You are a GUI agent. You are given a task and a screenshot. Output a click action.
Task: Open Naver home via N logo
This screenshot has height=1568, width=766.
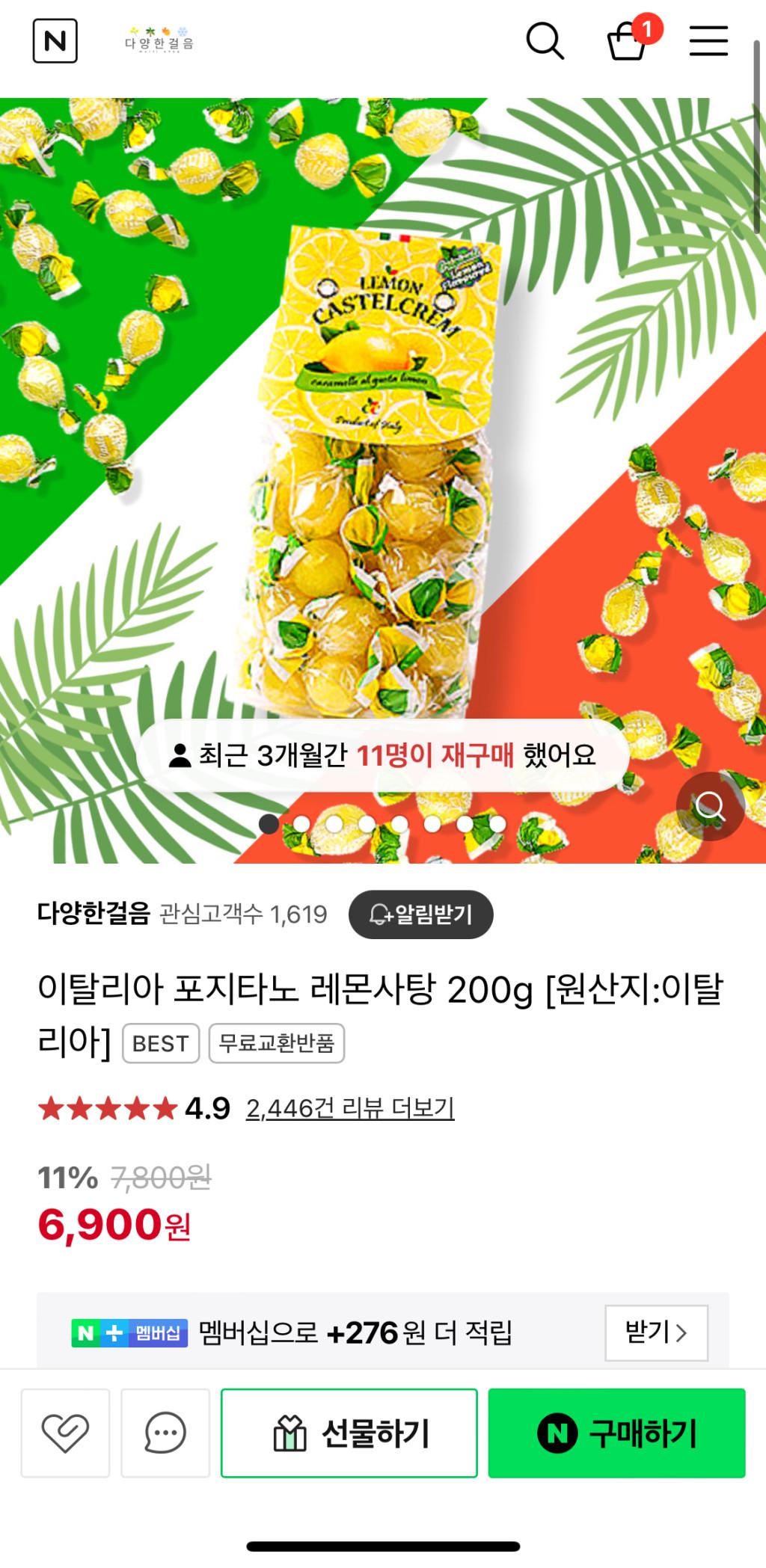pyautogui.click(x=55, y=41)
